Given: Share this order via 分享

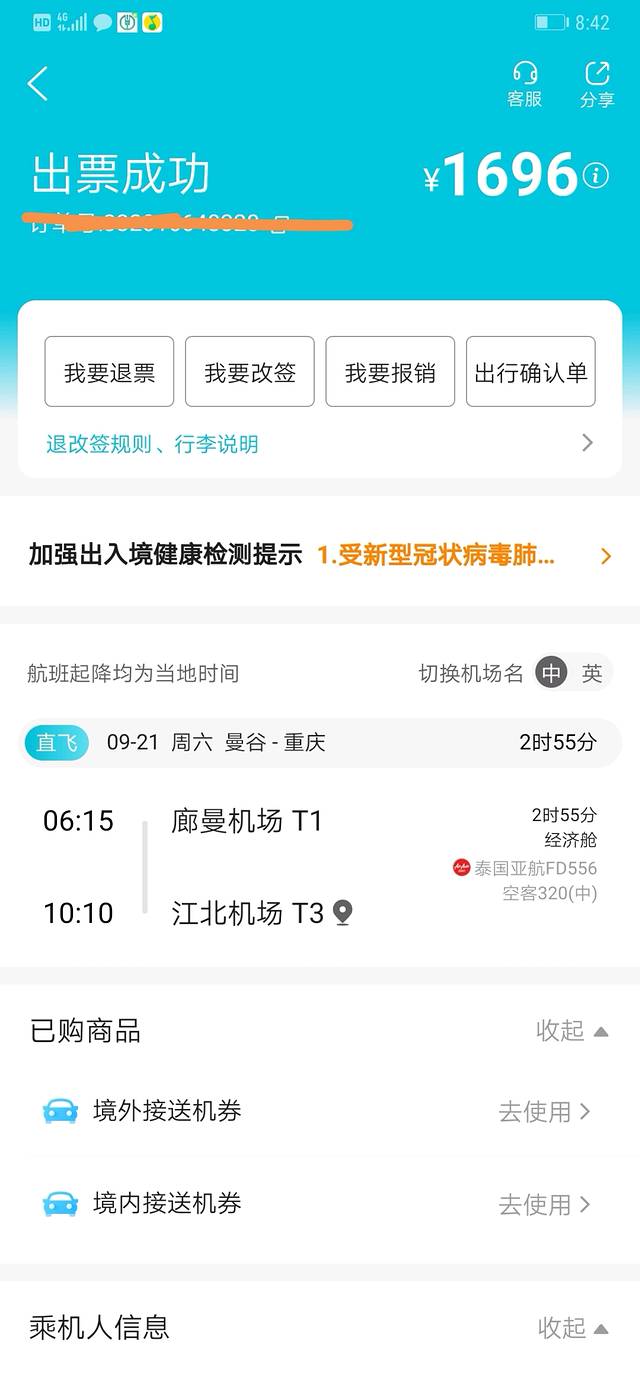Looking at the screenshot, I should [597, 84].
